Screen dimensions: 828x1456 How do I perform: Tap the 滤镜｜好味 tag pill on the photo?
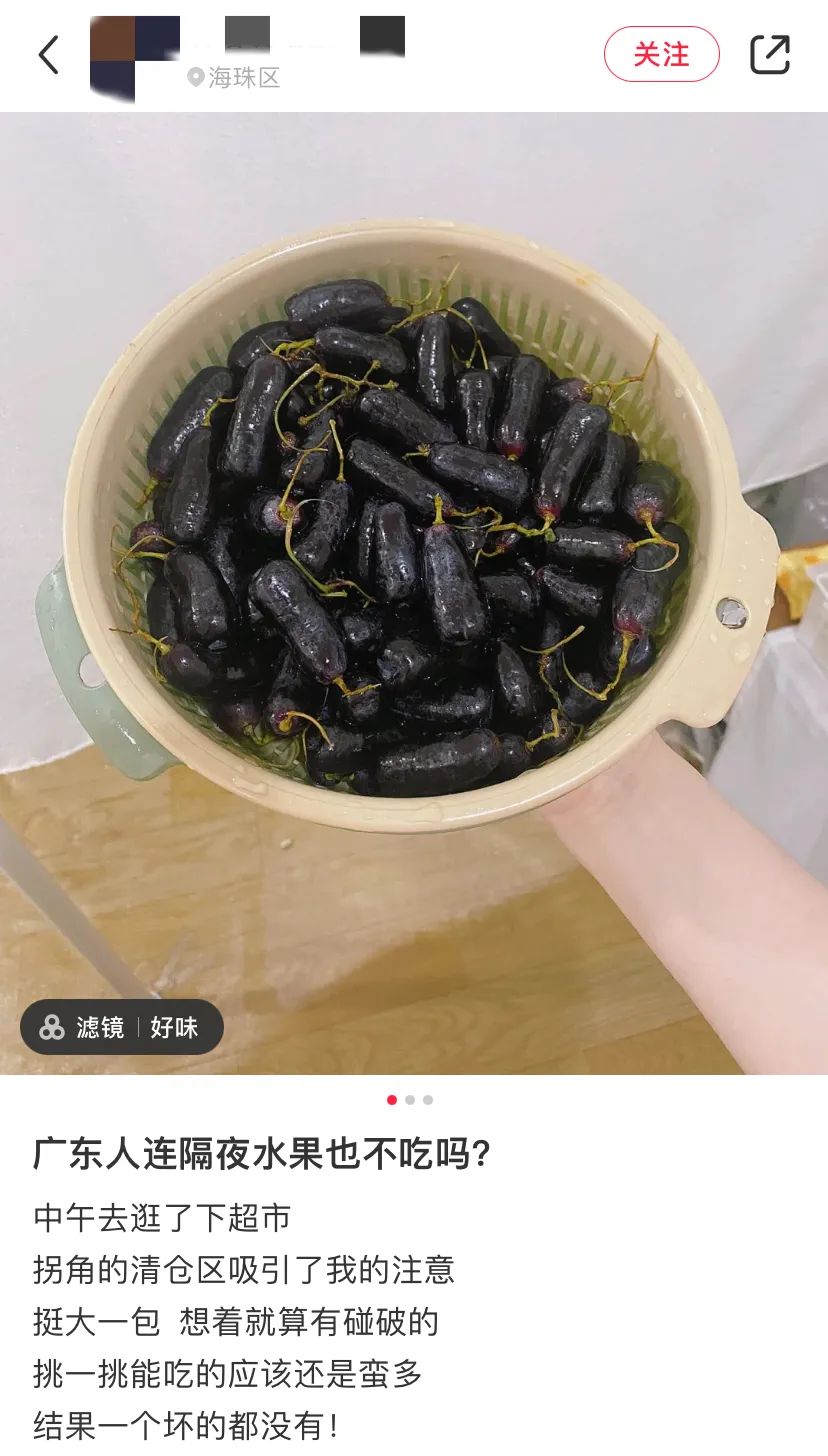point(120,1027)
